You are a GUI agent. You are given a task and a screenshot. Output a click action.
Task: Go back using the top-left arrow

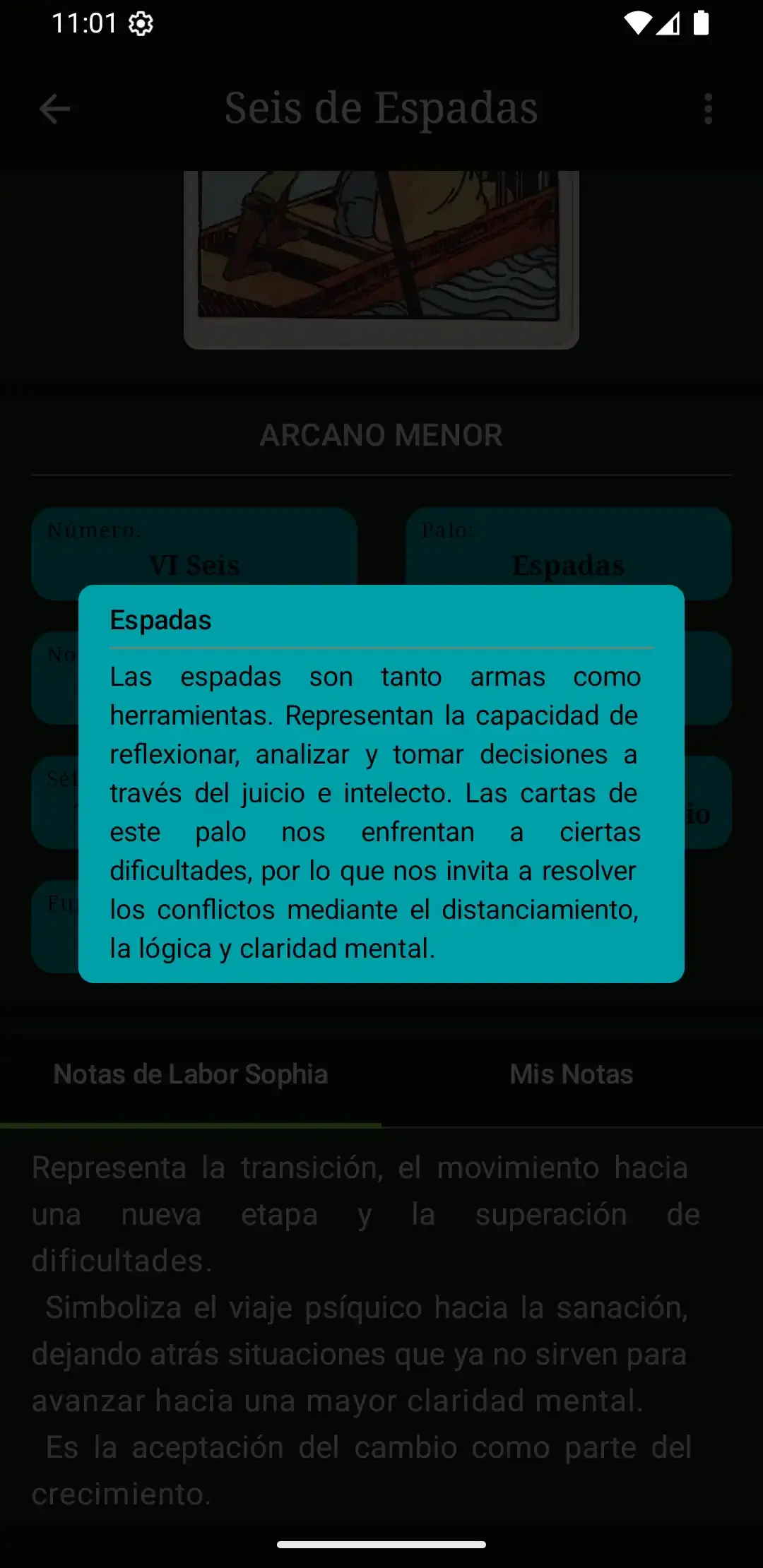[x=54, y=109]
